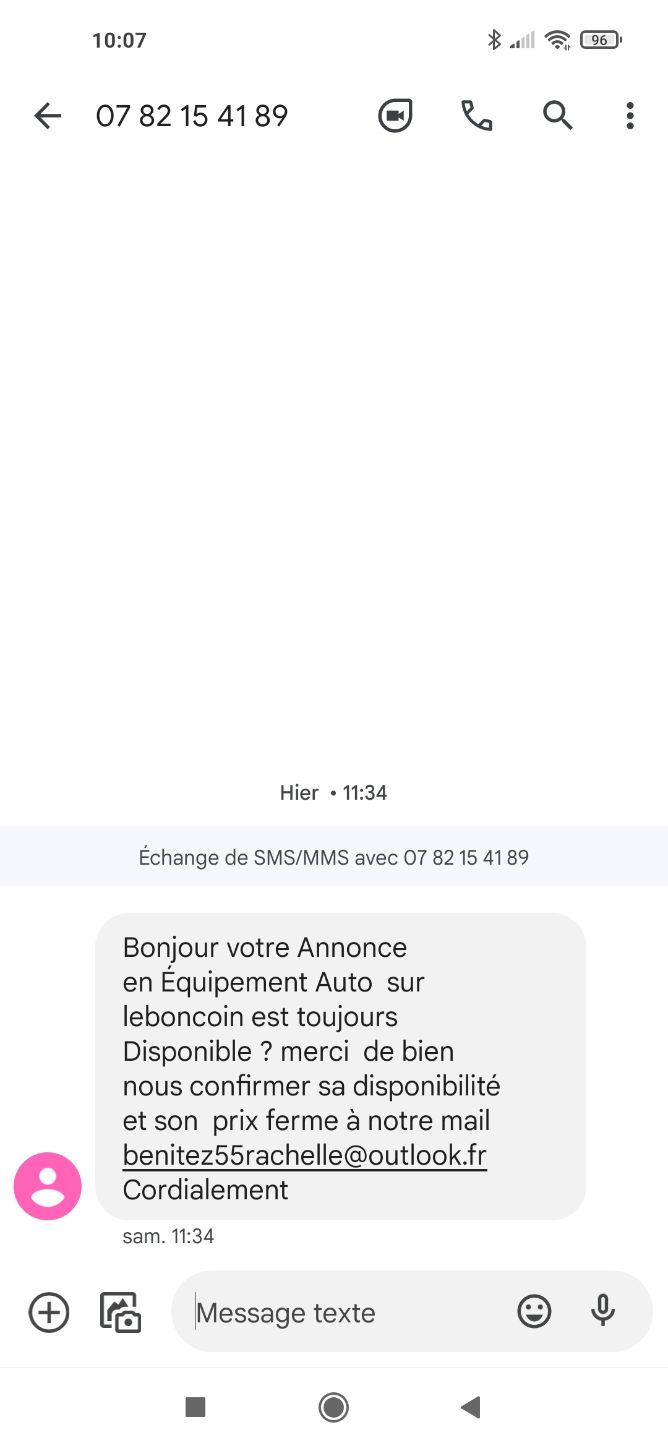Open the pink contact avatar
668x1447 pixels.
(47, 1186)
